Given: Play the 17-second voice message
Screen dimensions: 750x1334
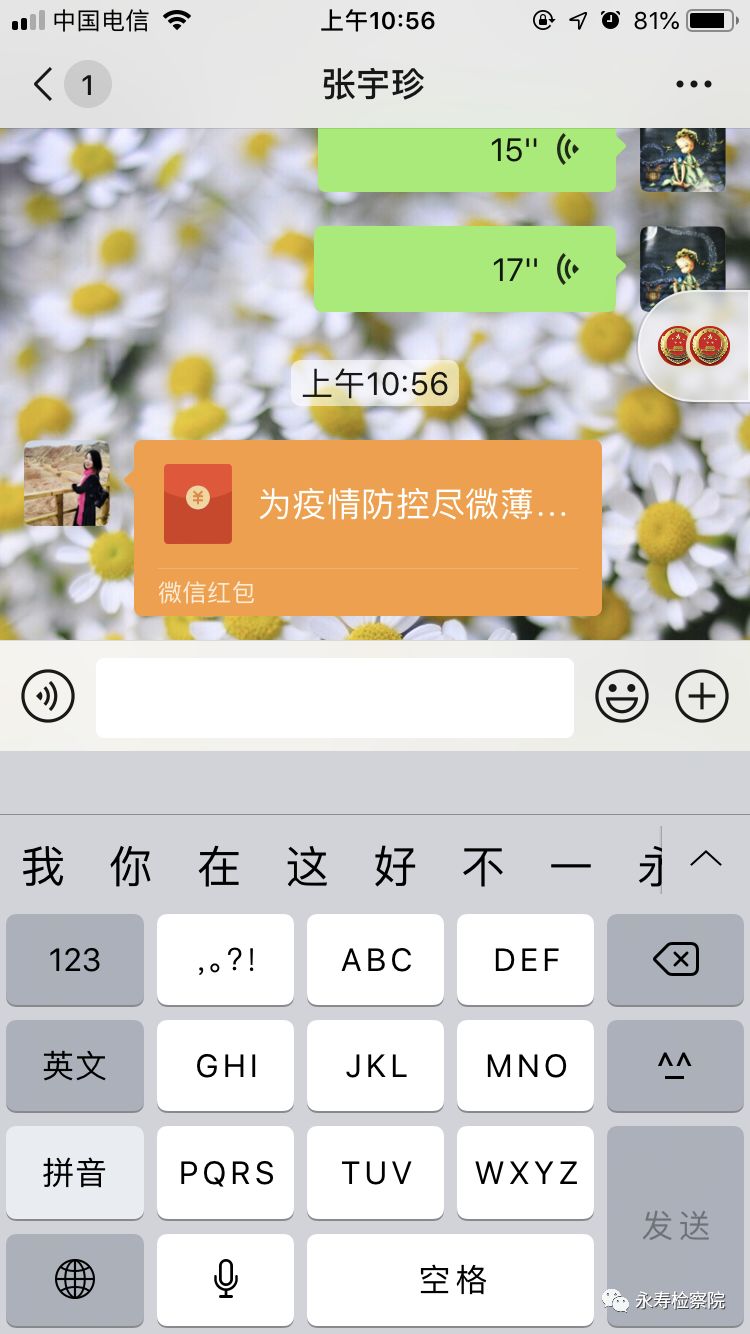Looking at the screenshot, I should tap(466, 268).
